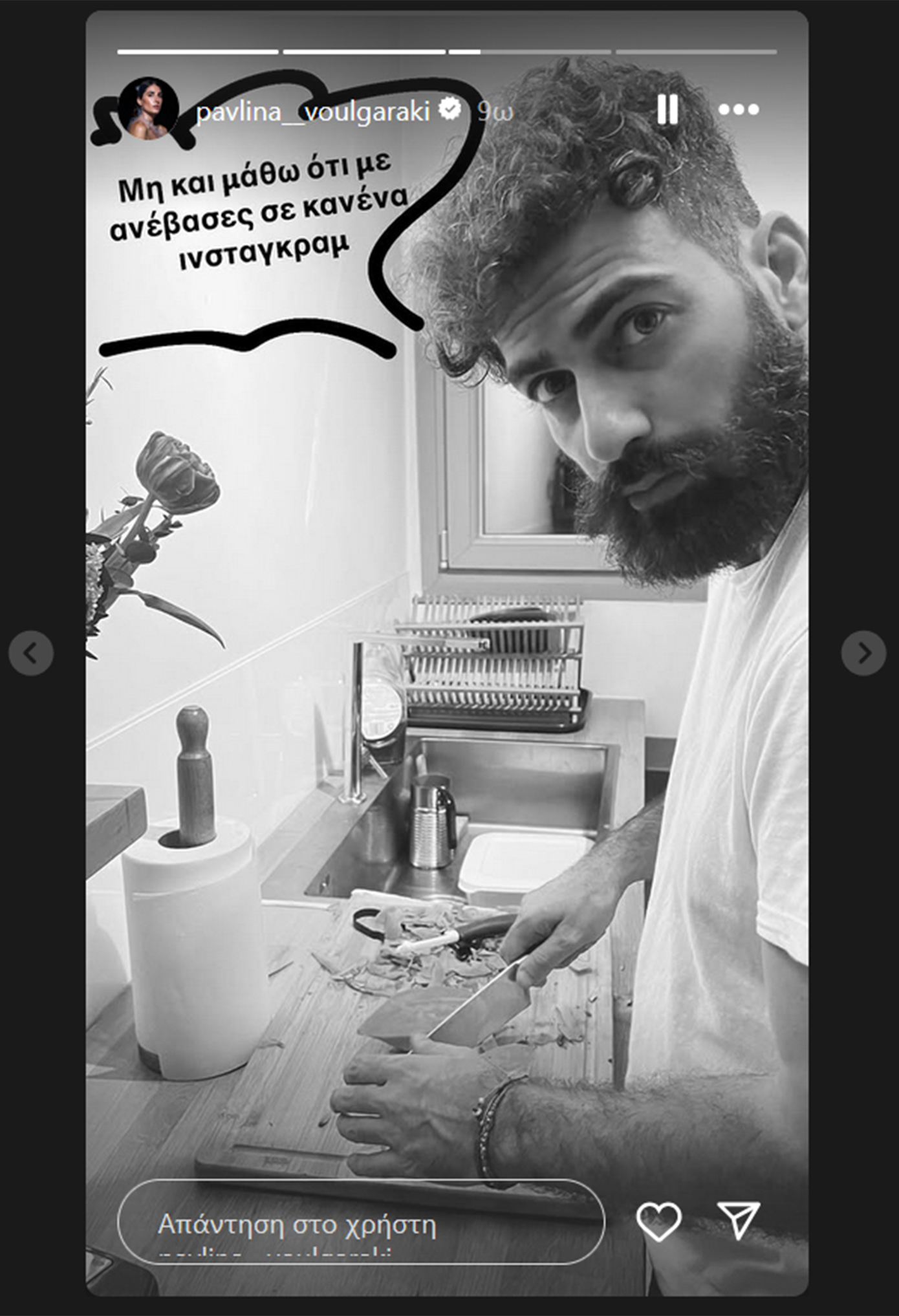Viewport: 899px width, 1316px height.
Task: Open pavlina_voulgaraki's profile picture
Action: (151, 109)
